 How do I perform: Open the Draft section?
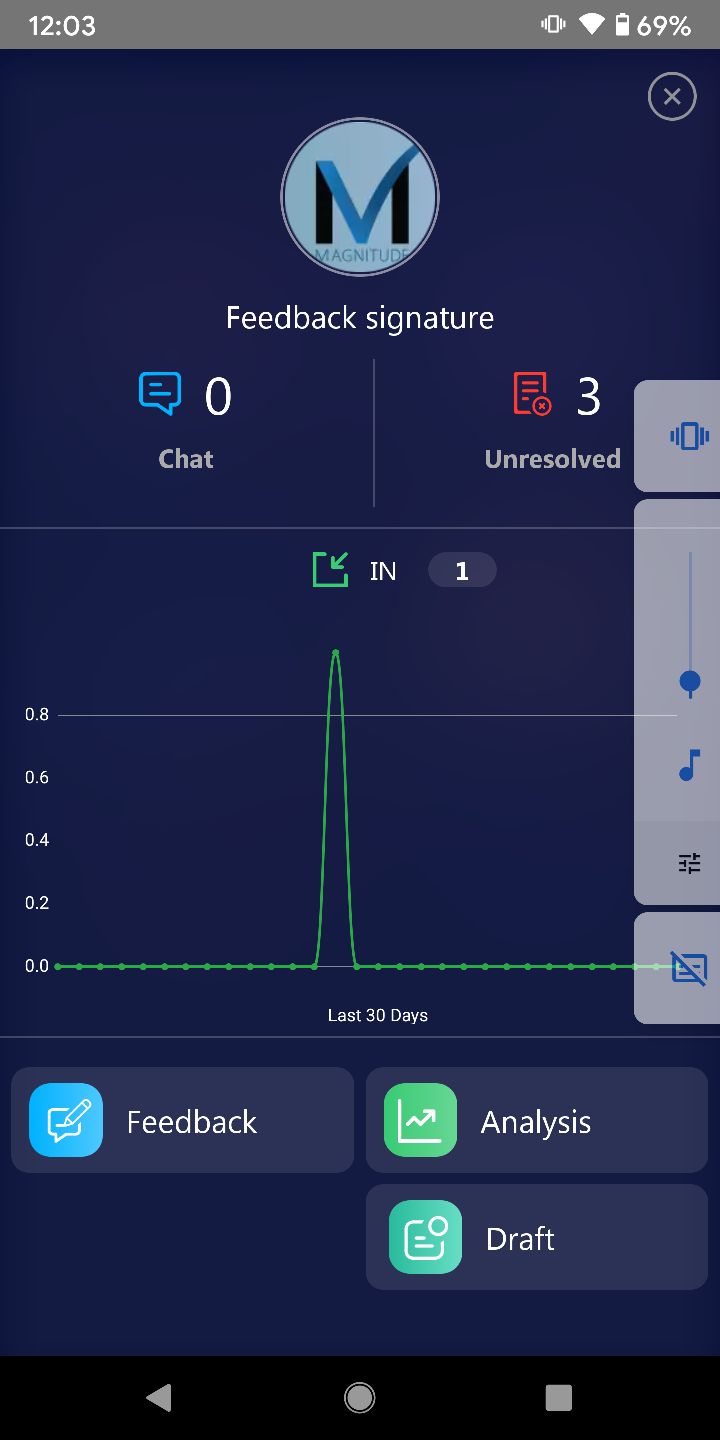pos(536,1238)
